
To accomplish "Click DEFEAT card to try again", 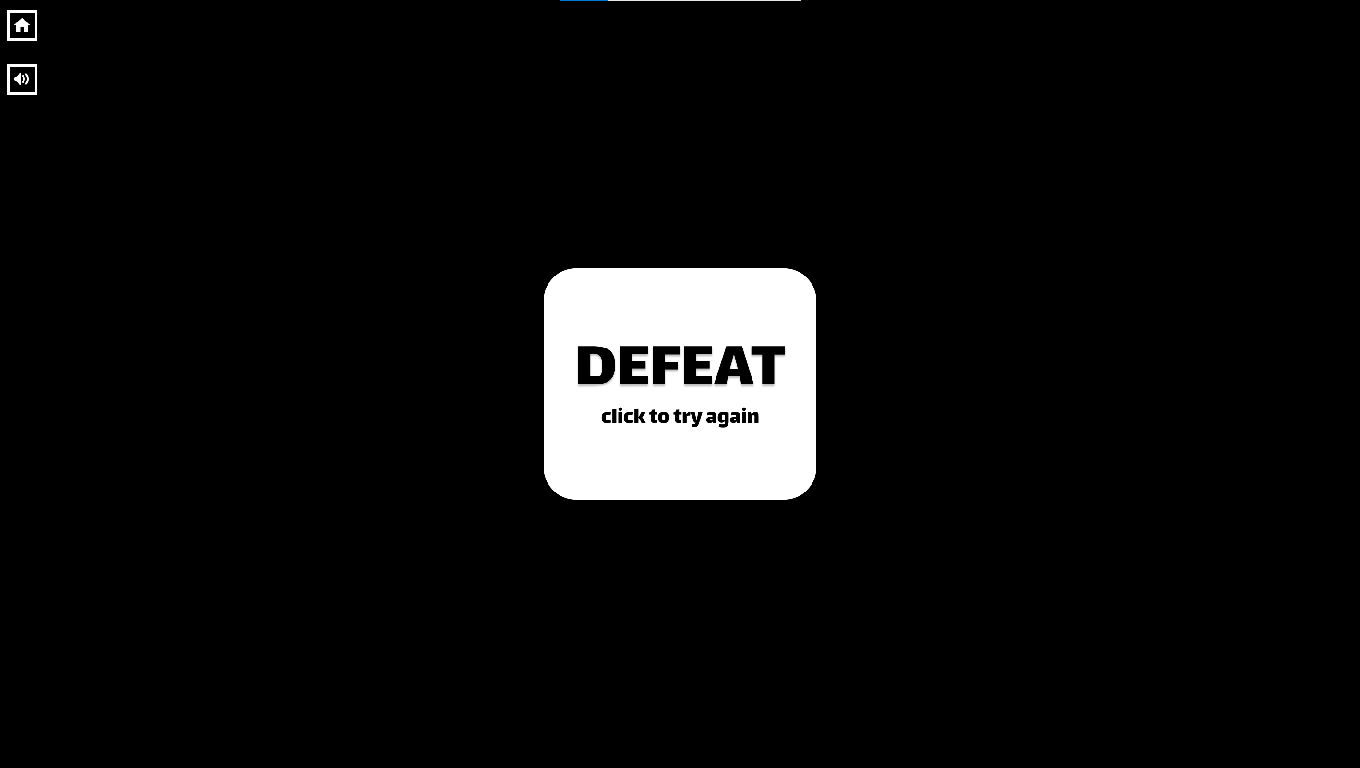I will (680, 384).
